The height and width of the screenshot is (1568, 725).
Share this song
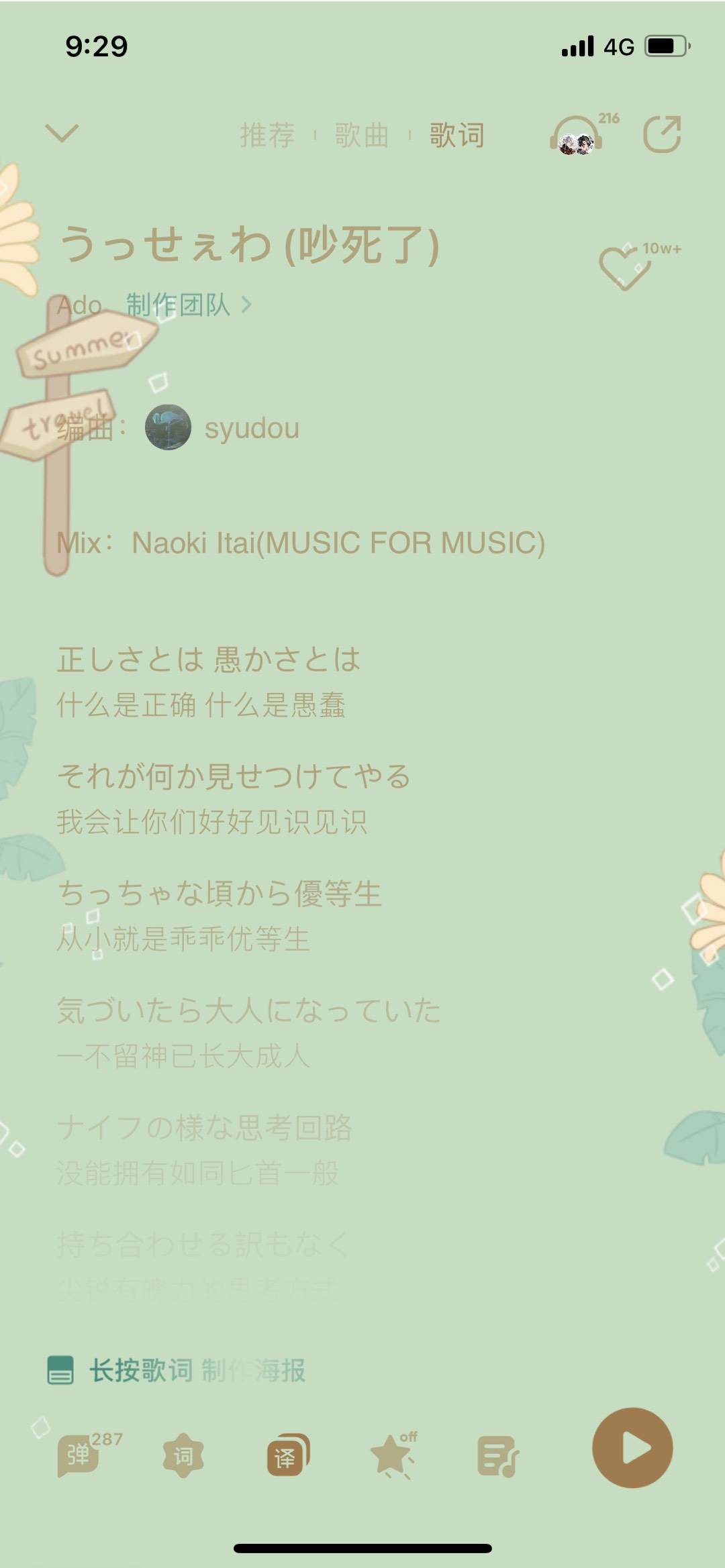pos(662,135)
